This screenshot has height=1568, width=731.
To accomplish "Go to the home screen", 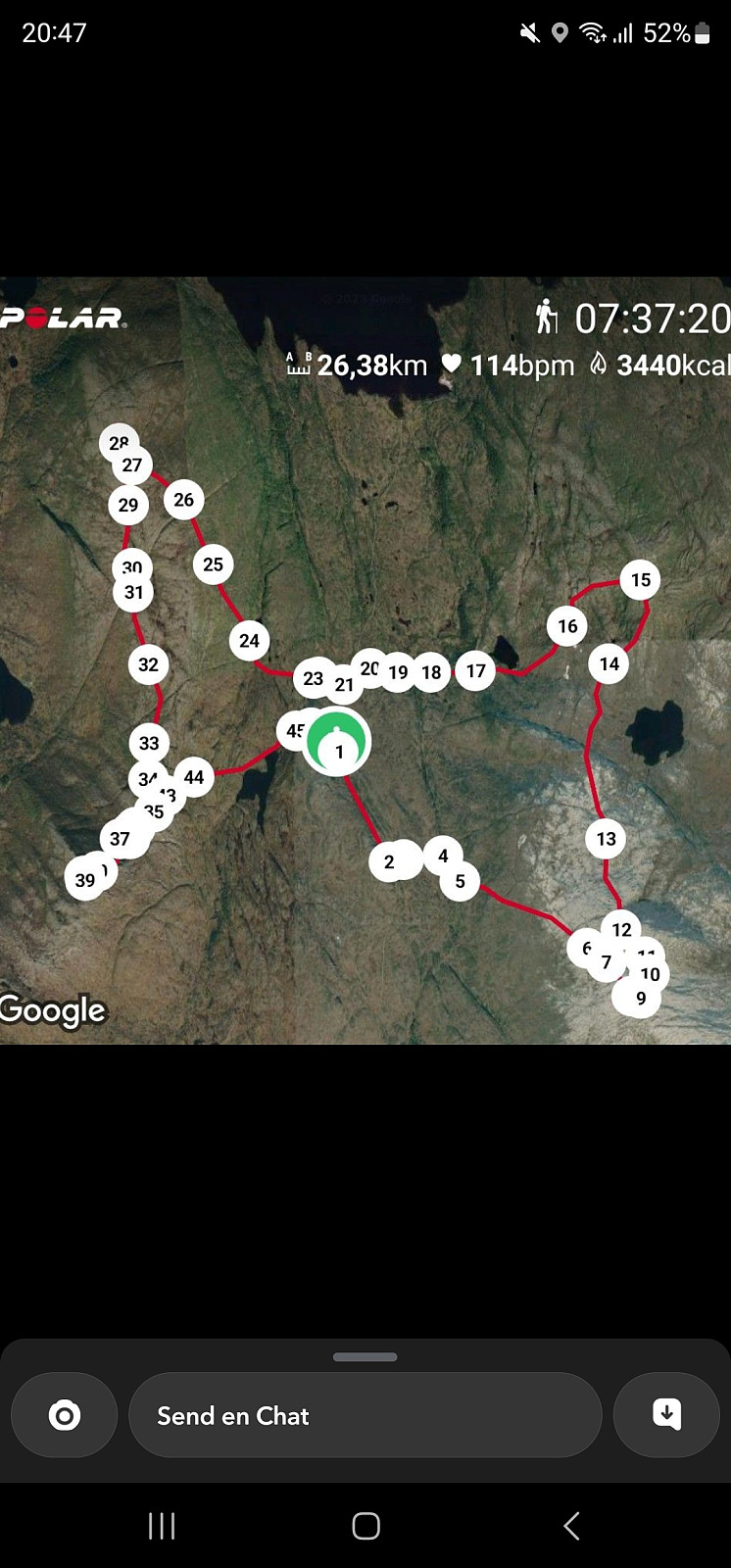I will (x=365, y=1526).
